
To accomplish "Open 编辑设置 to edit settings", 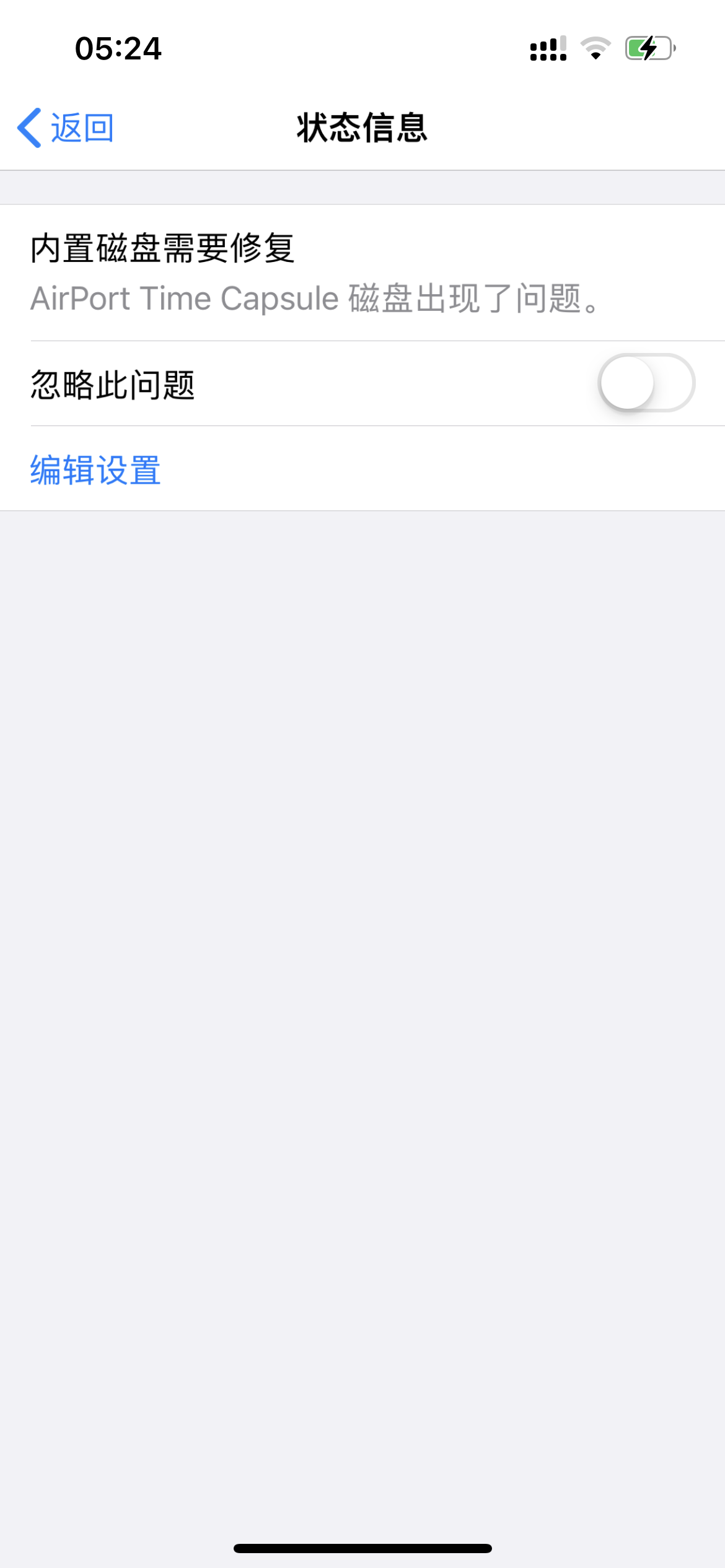I will [x=95, y=471].
